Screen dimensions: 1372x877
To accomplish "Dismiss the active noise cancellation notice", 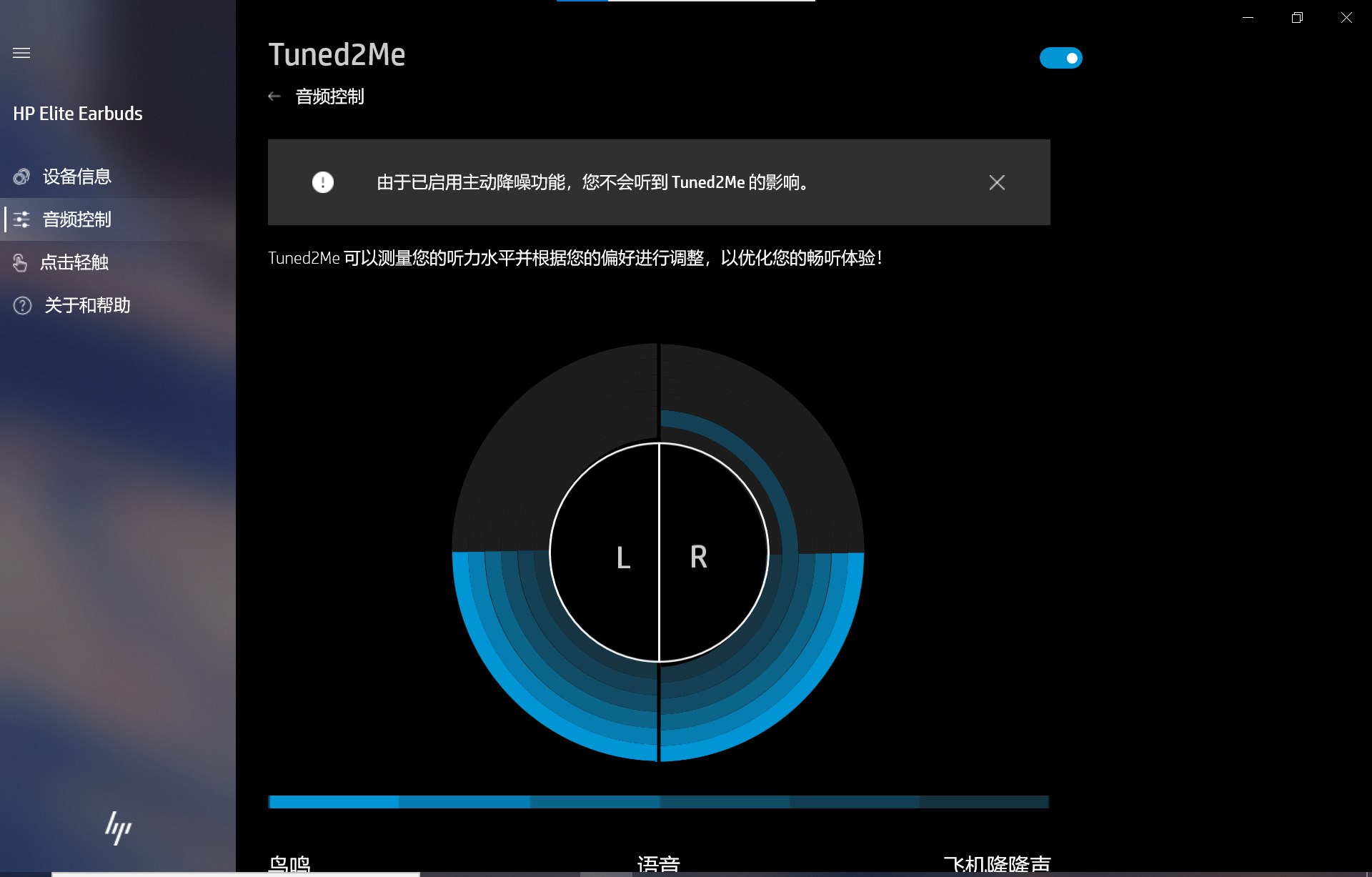I will pos(997,182).
